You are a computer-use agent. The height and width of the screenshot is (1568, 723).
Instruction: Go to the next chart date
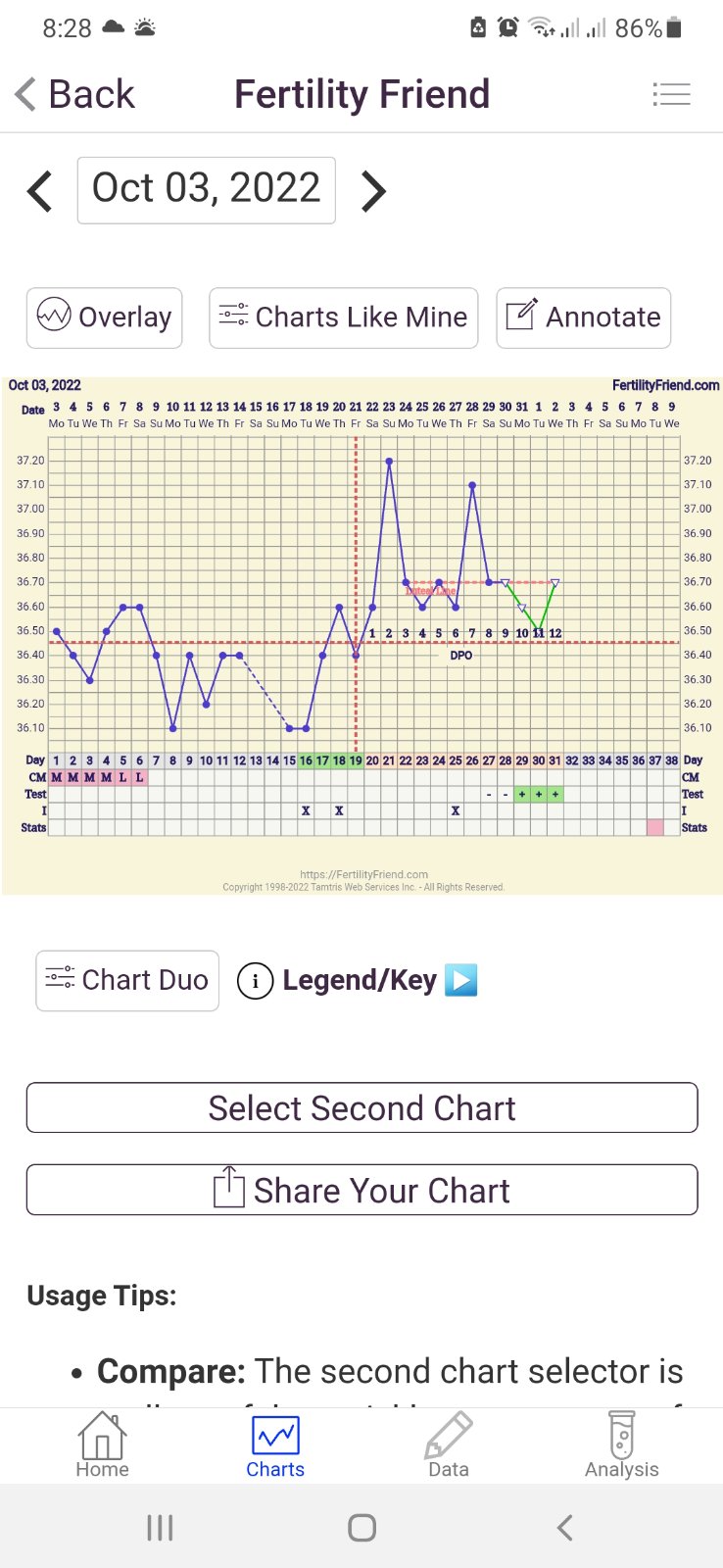(373, 191)
